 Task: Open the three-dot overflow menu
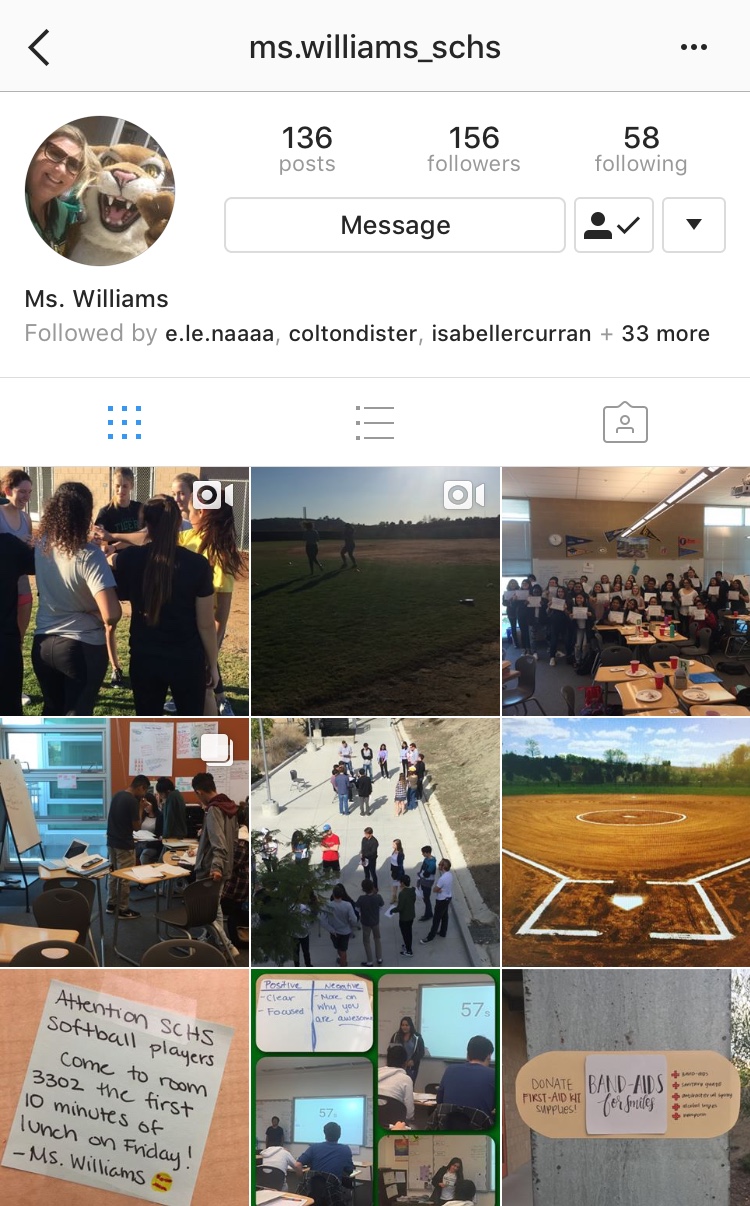point(693,47)
